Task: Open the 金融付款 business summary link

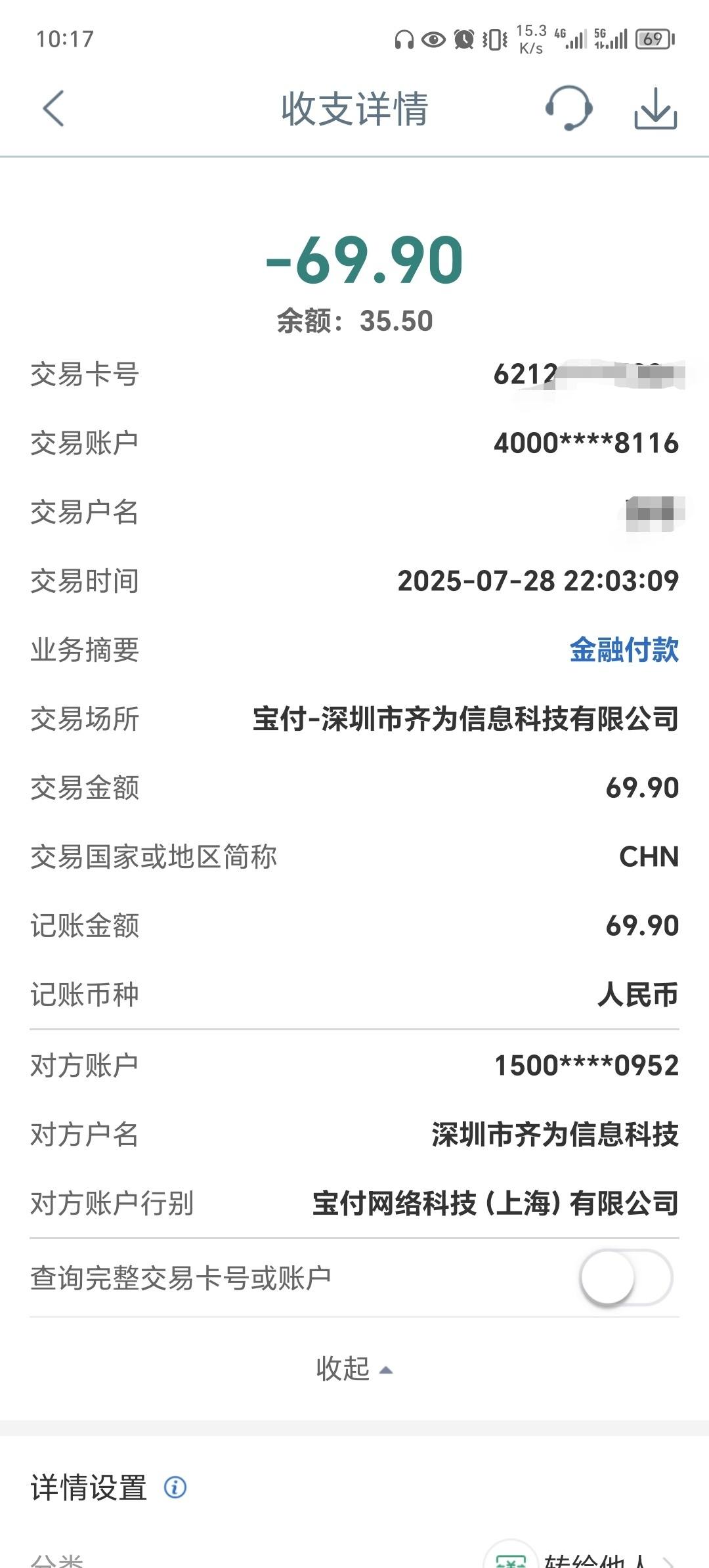Action: pyautogui.click(x=624, y=650)
